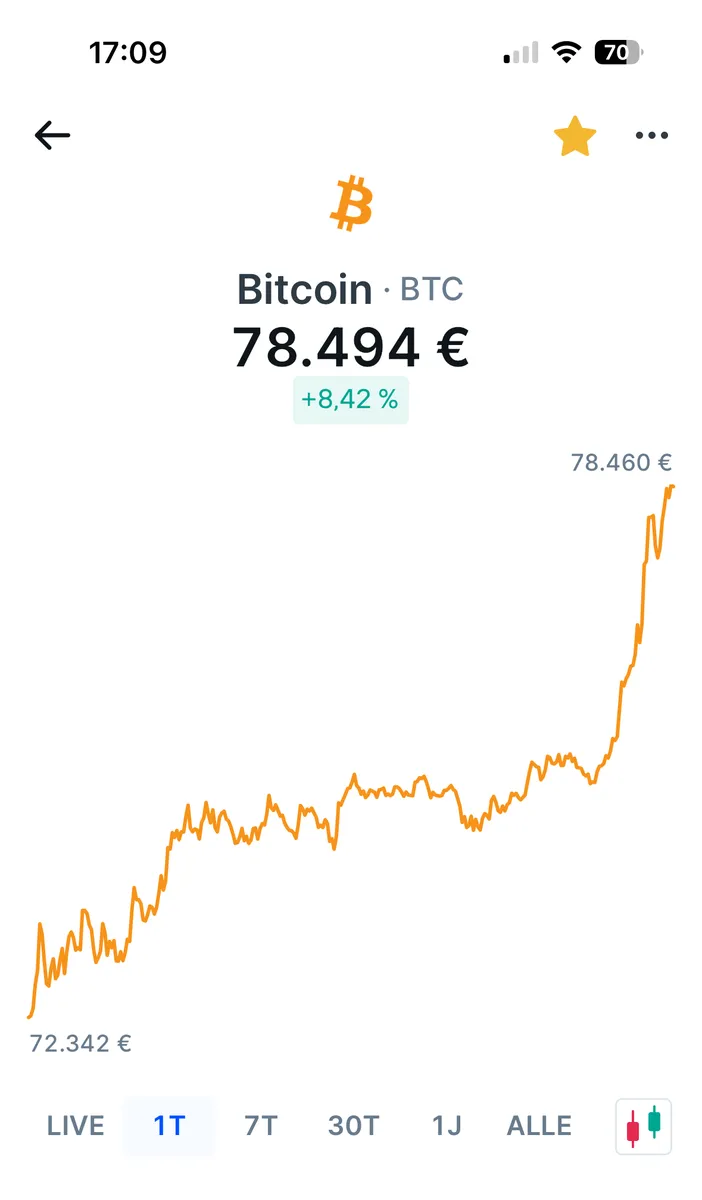Open the three-dot overflow menu
Viewport: 702px width, 1200px height.
click(x=651, y=136)
